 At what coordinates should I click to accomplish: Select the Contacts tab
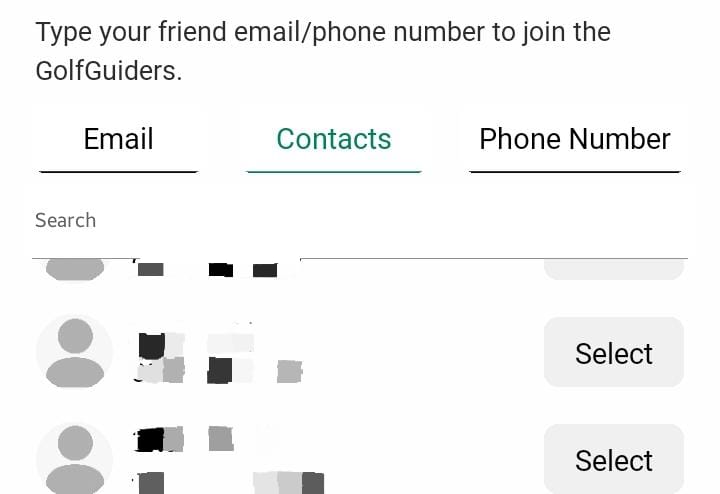[333, 139]
